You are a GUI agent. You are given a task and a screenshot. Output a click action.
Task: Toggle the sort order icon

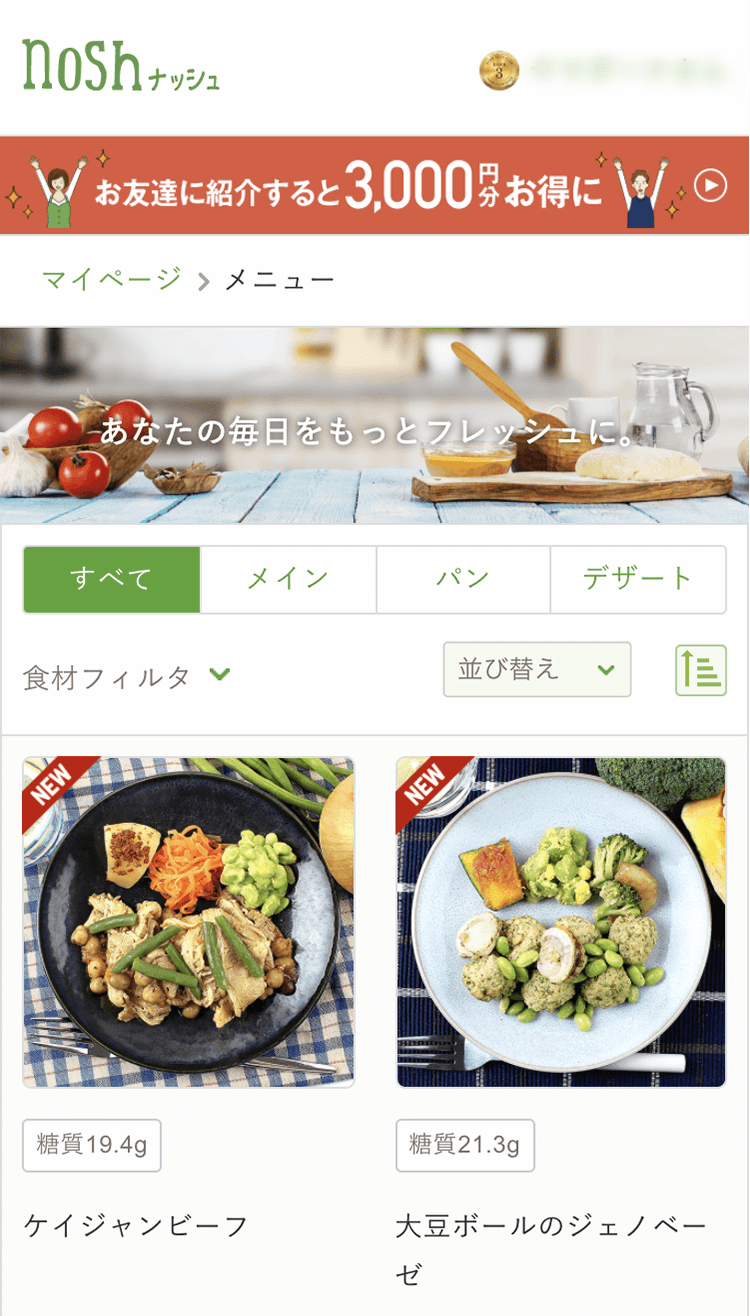tap(701, 670)
